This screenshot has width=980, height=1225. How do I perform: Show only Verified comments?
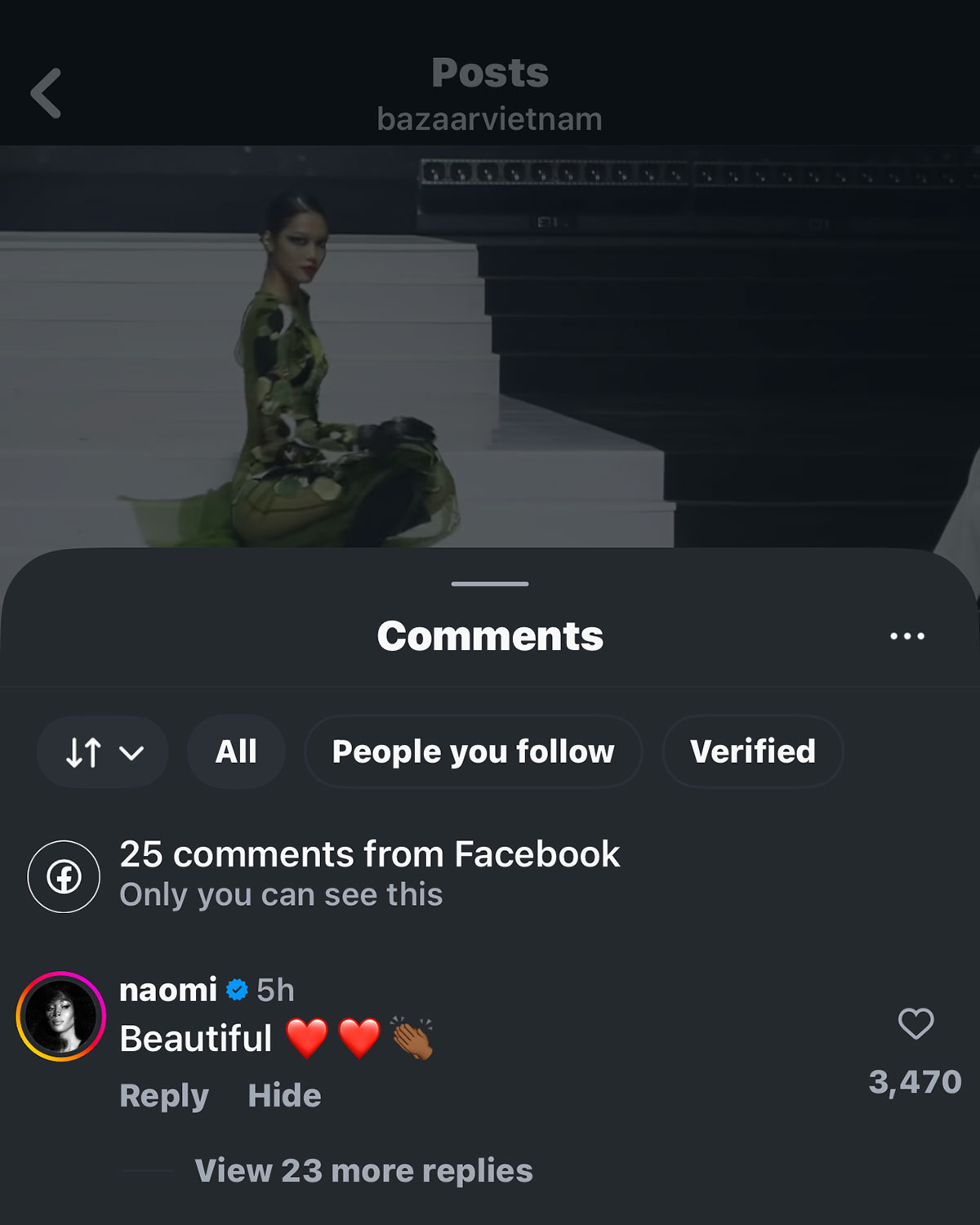click(x=752, y=751)
